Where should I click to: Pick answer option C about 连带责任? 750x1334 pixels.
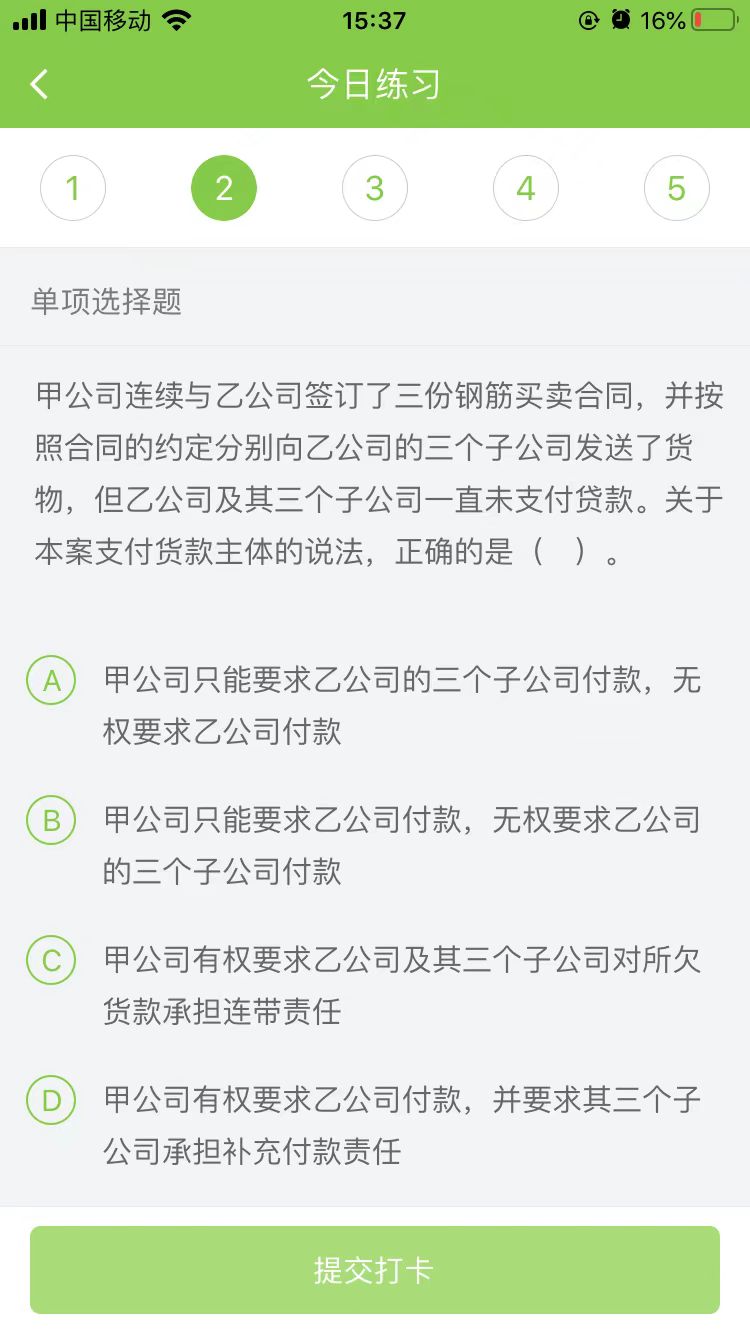click(51, 961)
